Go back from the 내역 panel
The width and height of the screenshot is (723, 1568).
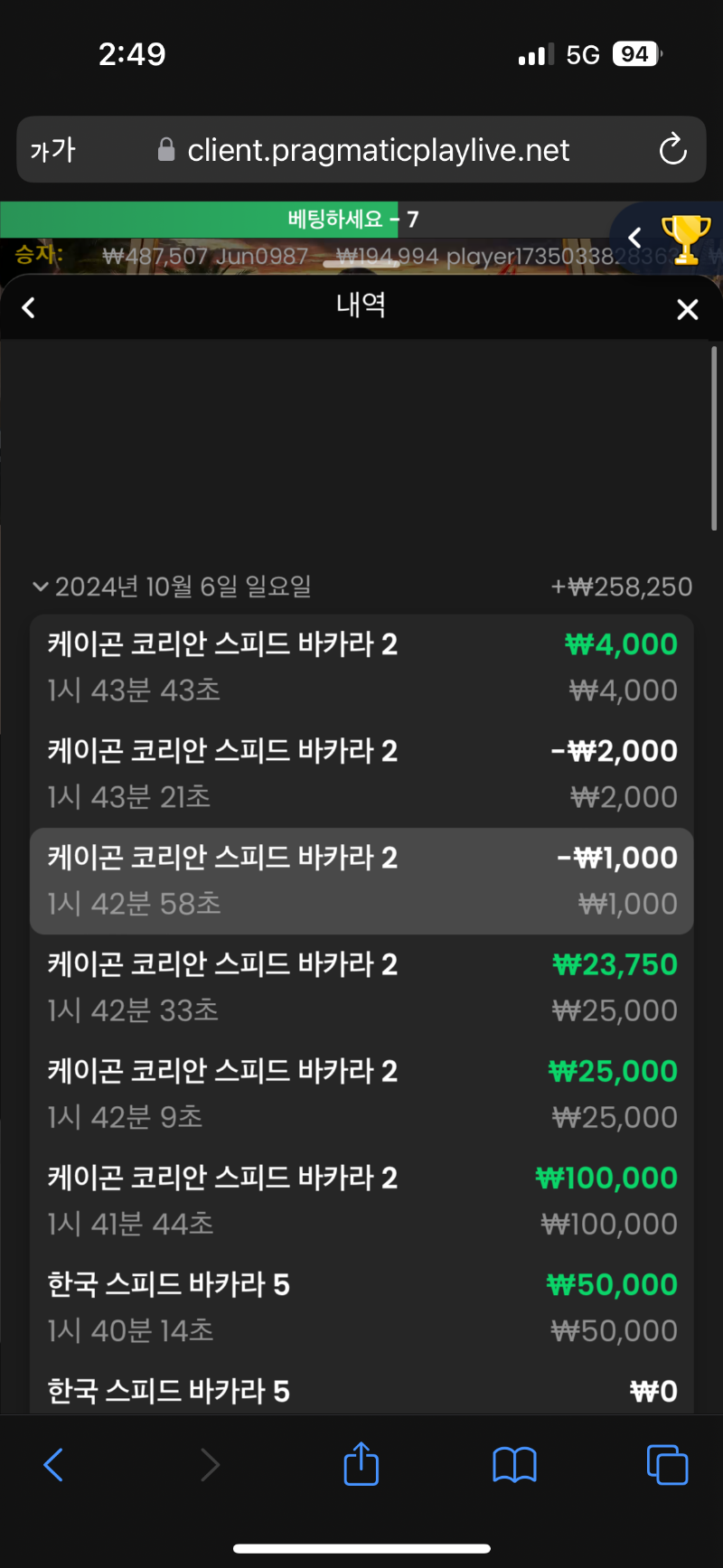29,308
